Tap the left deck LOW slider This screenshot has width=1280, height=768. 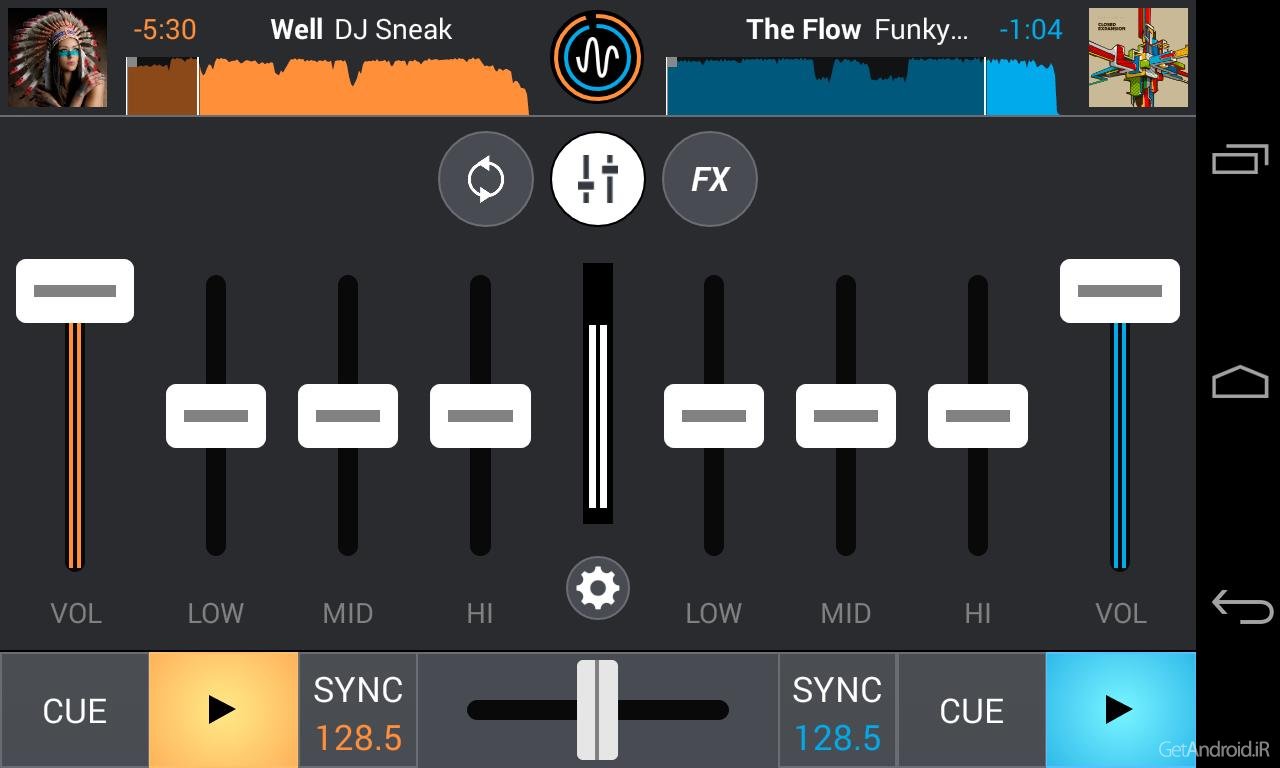pyautogui.click(x=216, y=416)
